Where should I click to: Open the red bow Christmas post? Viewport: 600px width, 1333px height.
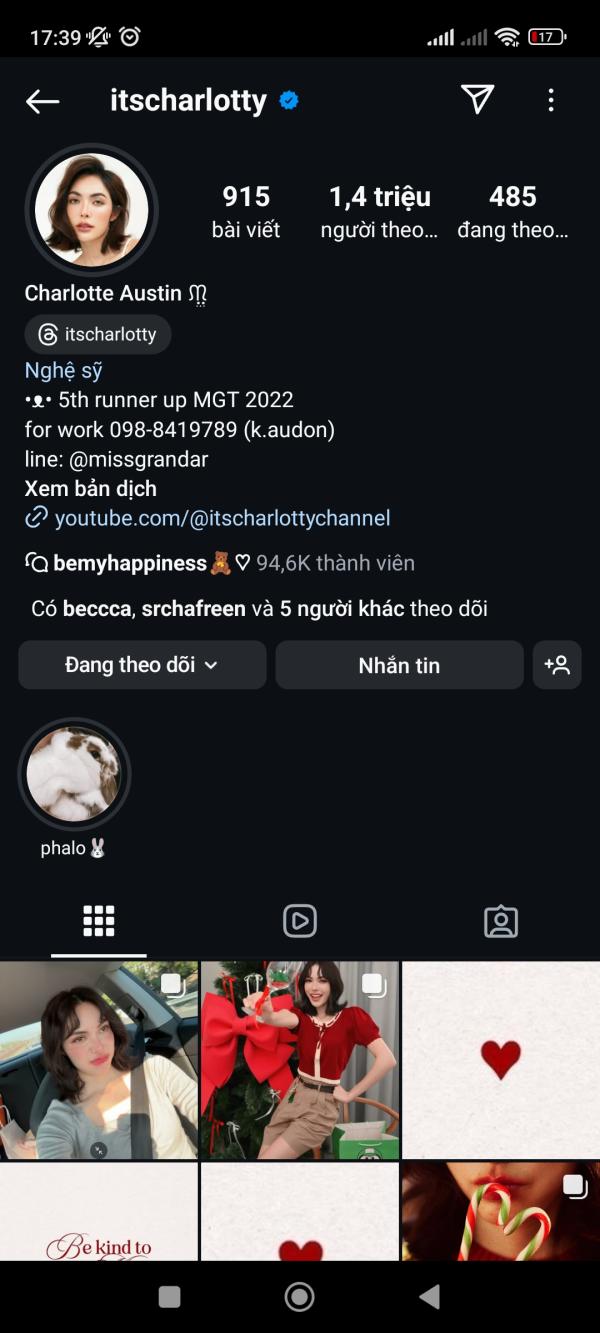(x=300, y=1060)
